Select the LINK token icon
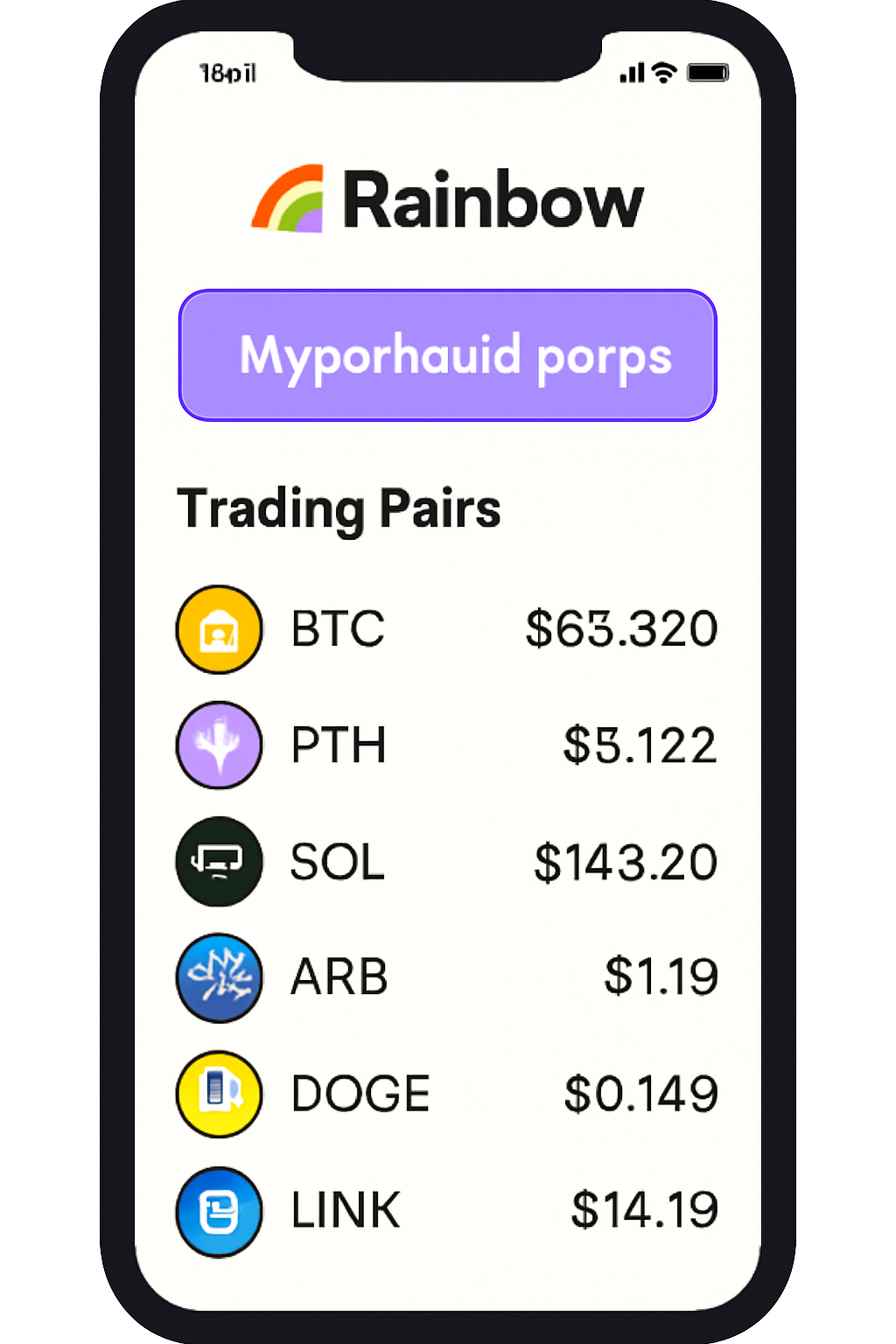896x1344 pixels. pyautogui.click(x=219, y=1210)
